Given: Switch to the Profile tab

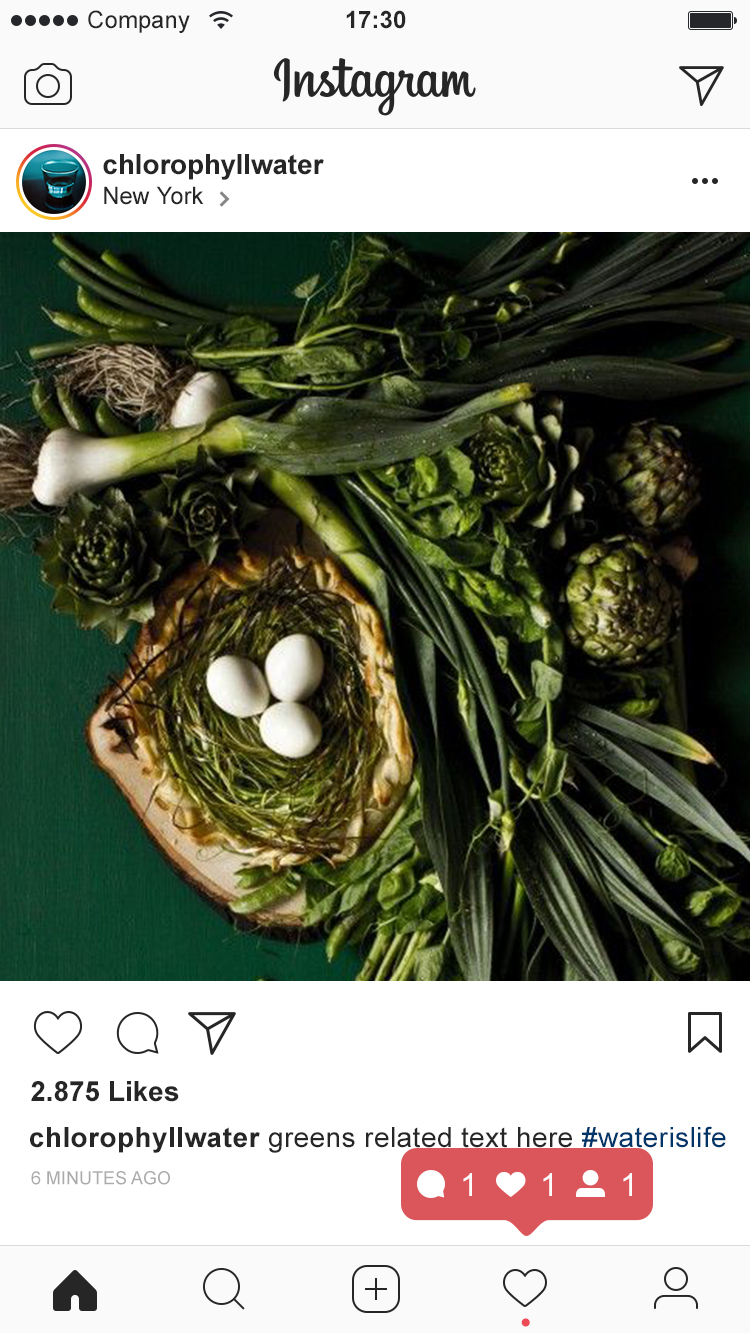Looking at the screenshot, I should click(x=676, y=1289).
